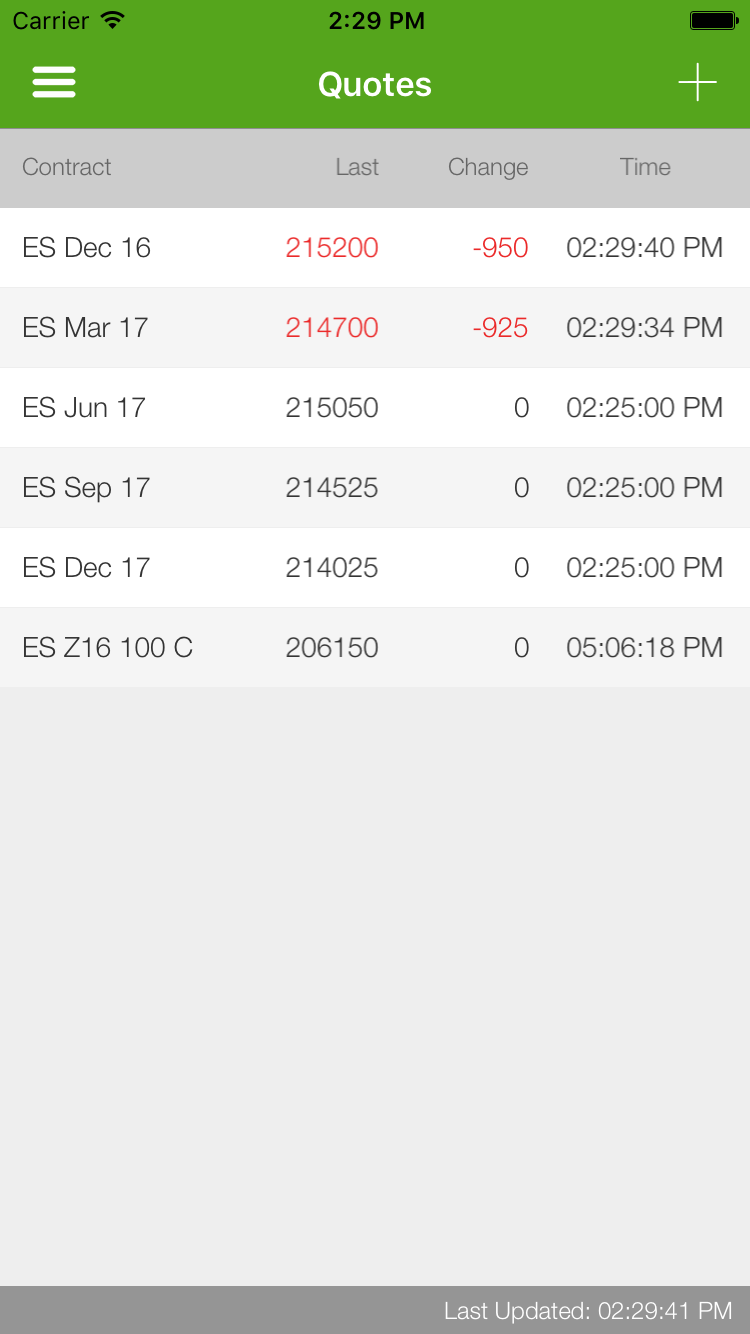The height and width of the screenshot is (1334, 750).
Task: Open the ES Dec 16 contract
Action: point(375,248)
